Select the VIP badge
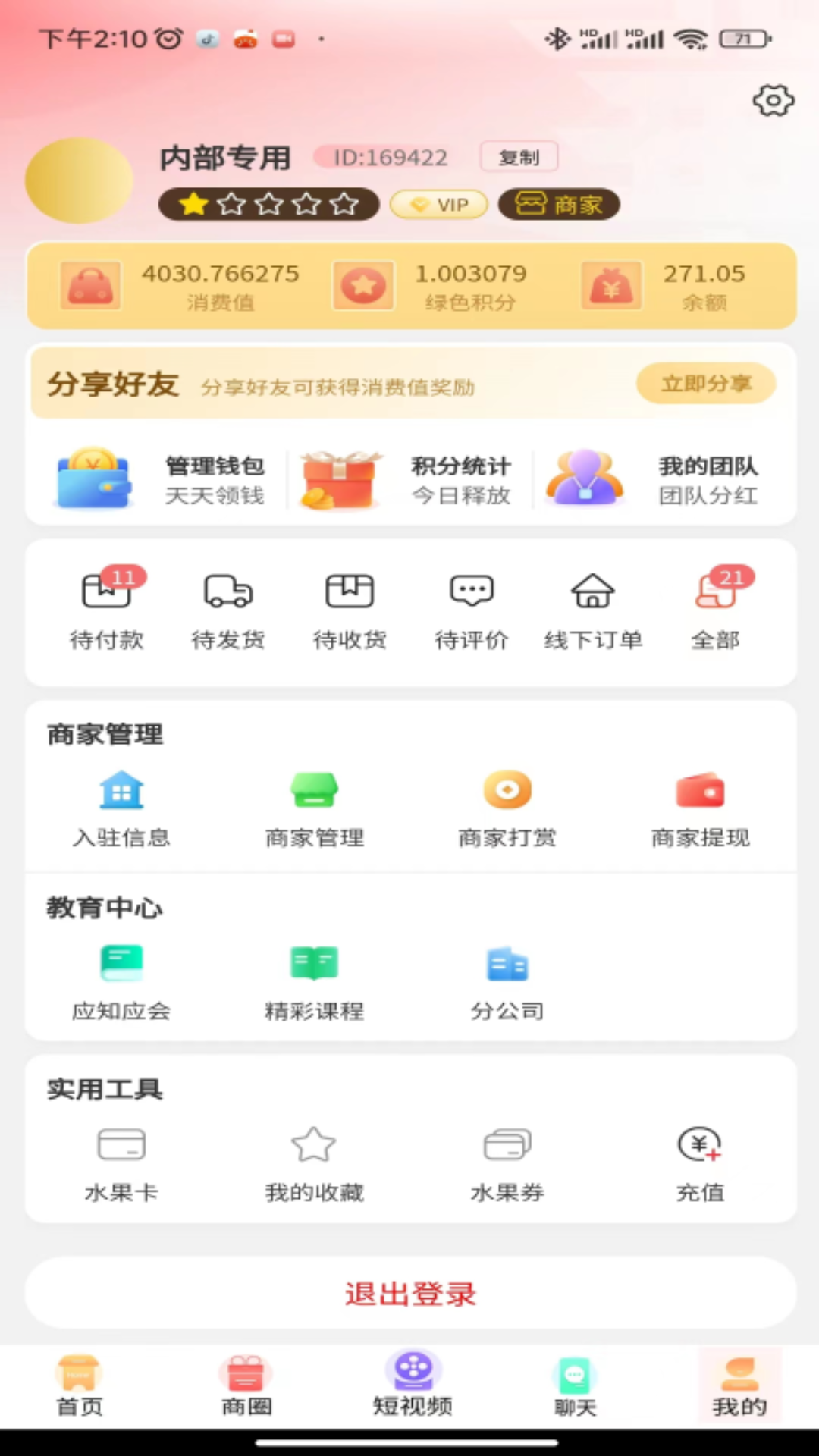 click(438, 205)
